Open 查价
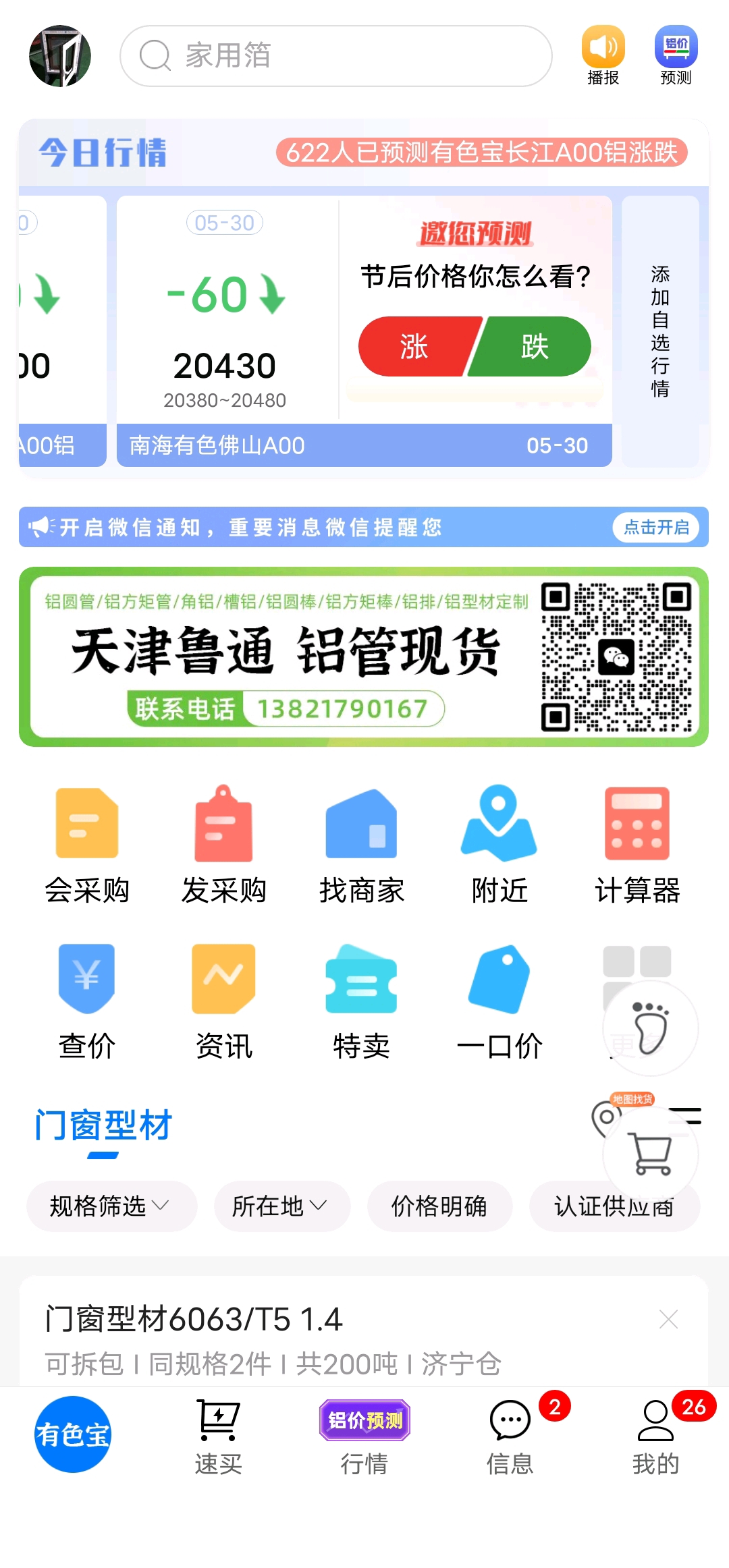 click(x=87, y=1002)
